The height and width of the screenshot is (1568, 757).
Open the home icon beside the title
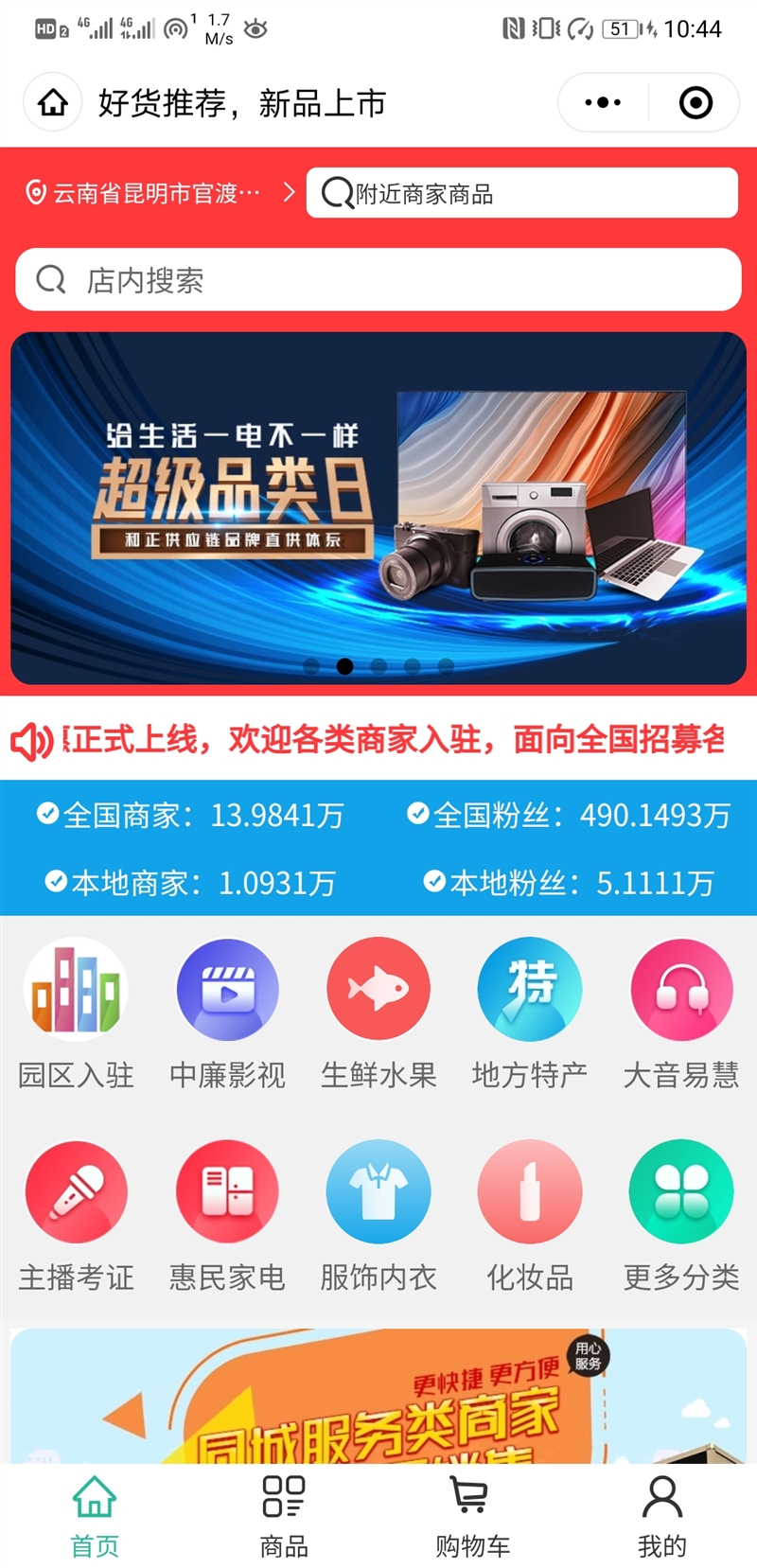52,102
